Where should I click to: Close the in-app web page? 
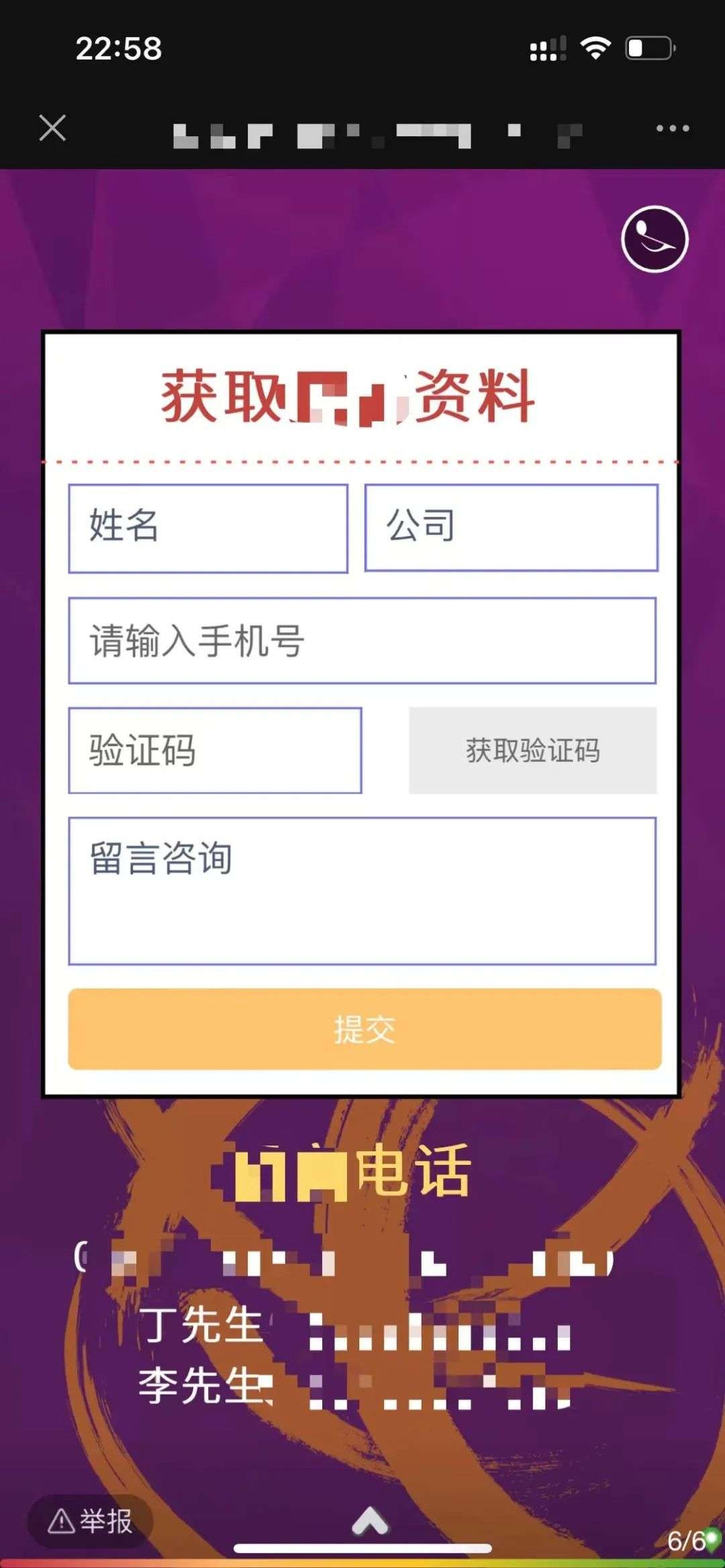click(52, 127)
